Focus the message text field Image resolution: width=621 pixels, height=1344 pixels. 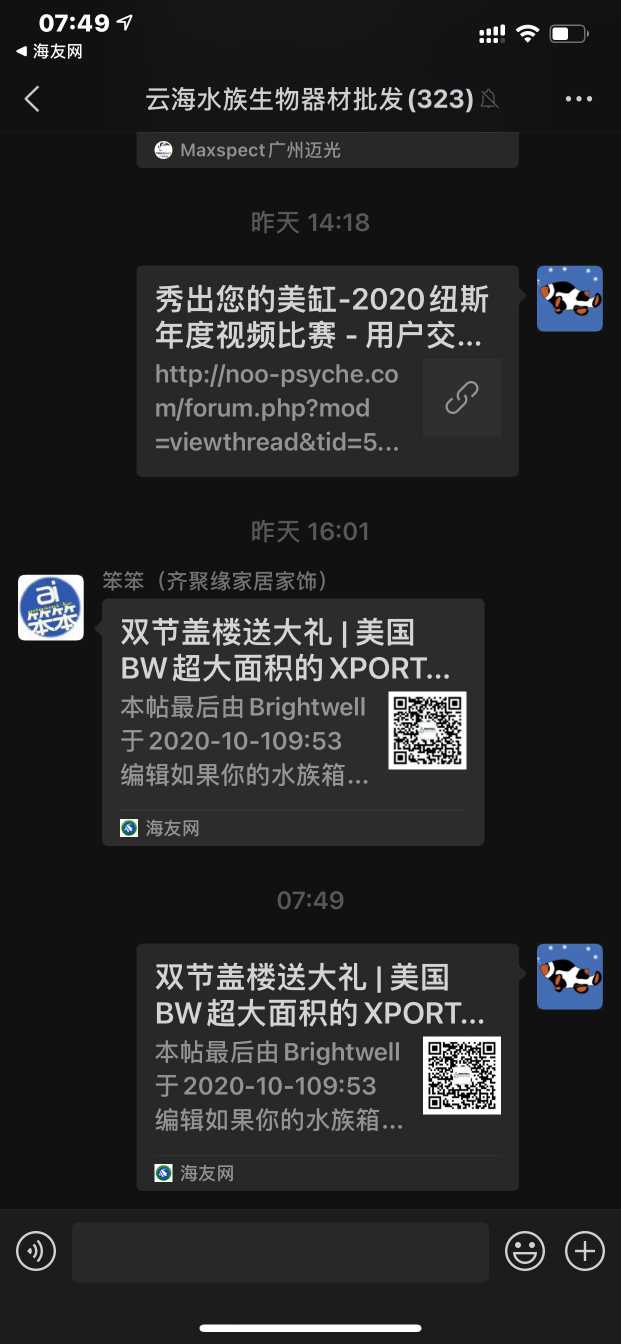coord(280,1251)
